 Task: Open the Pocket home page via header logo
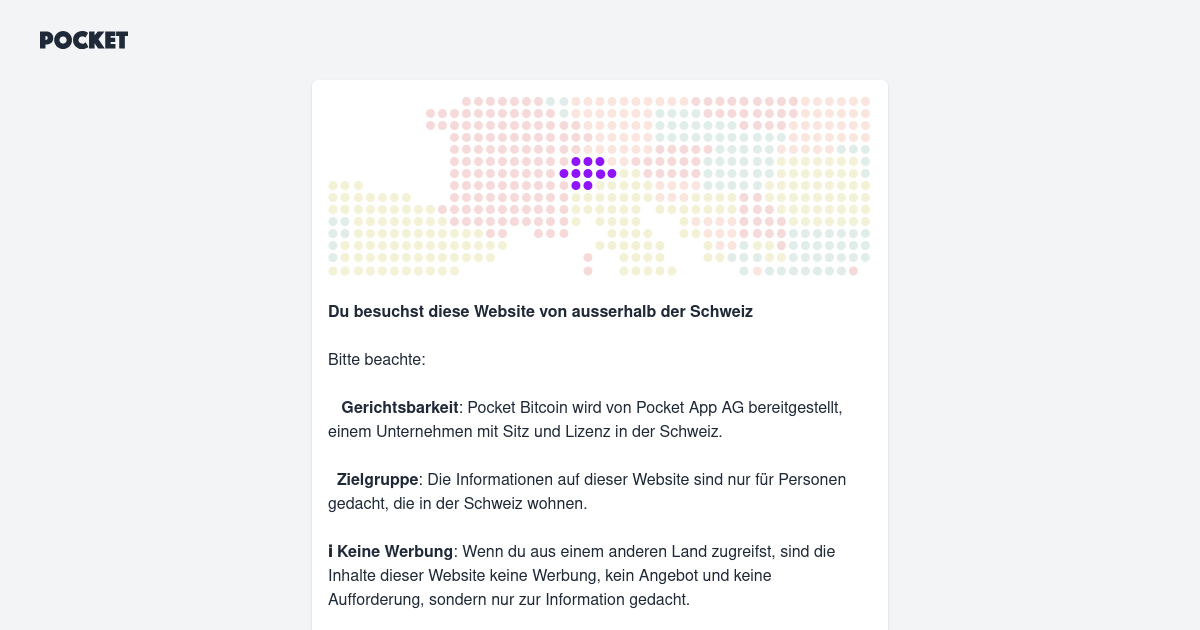point(84,40)
